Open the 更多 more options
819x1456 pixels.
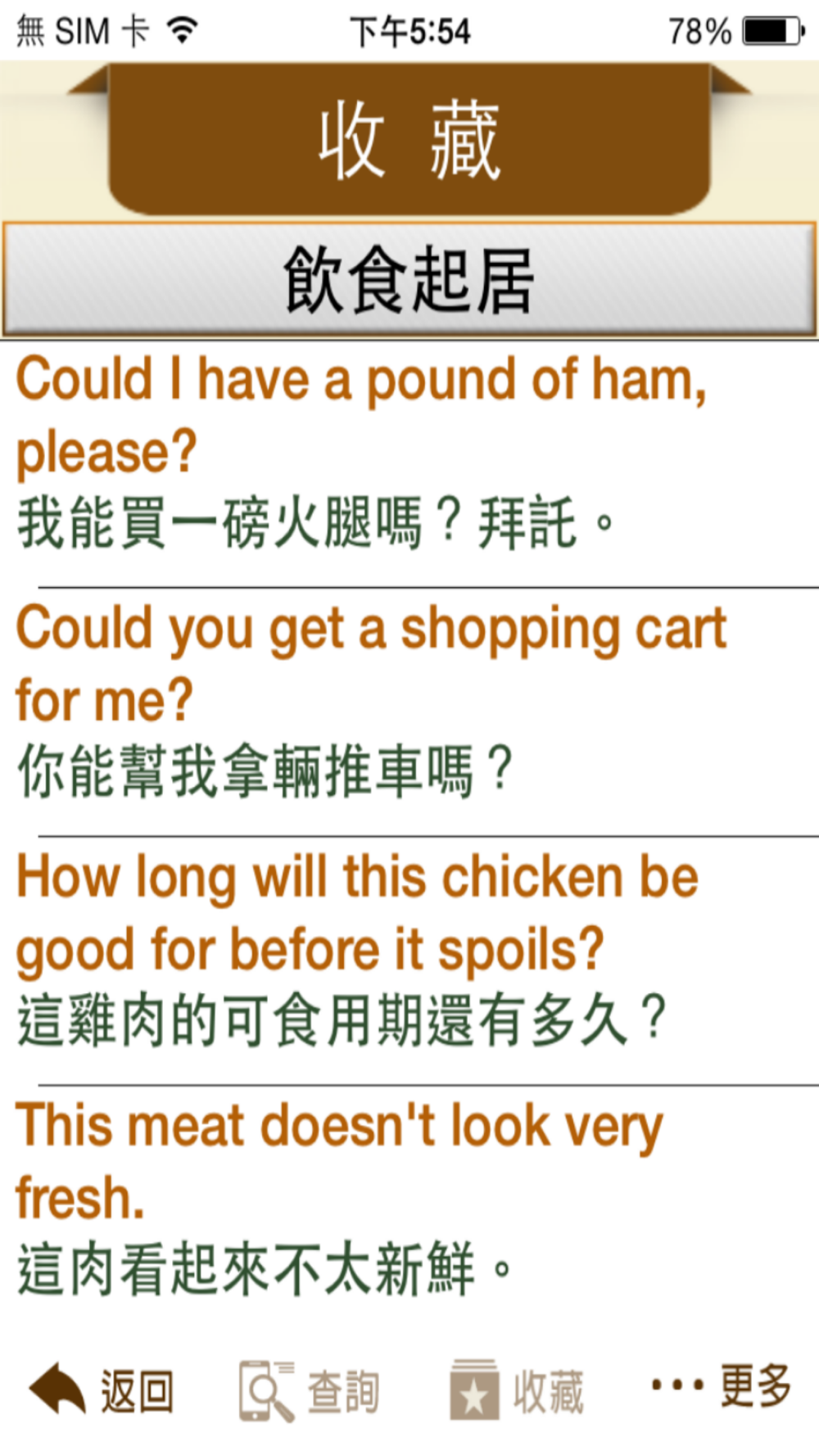point(721,1387)
